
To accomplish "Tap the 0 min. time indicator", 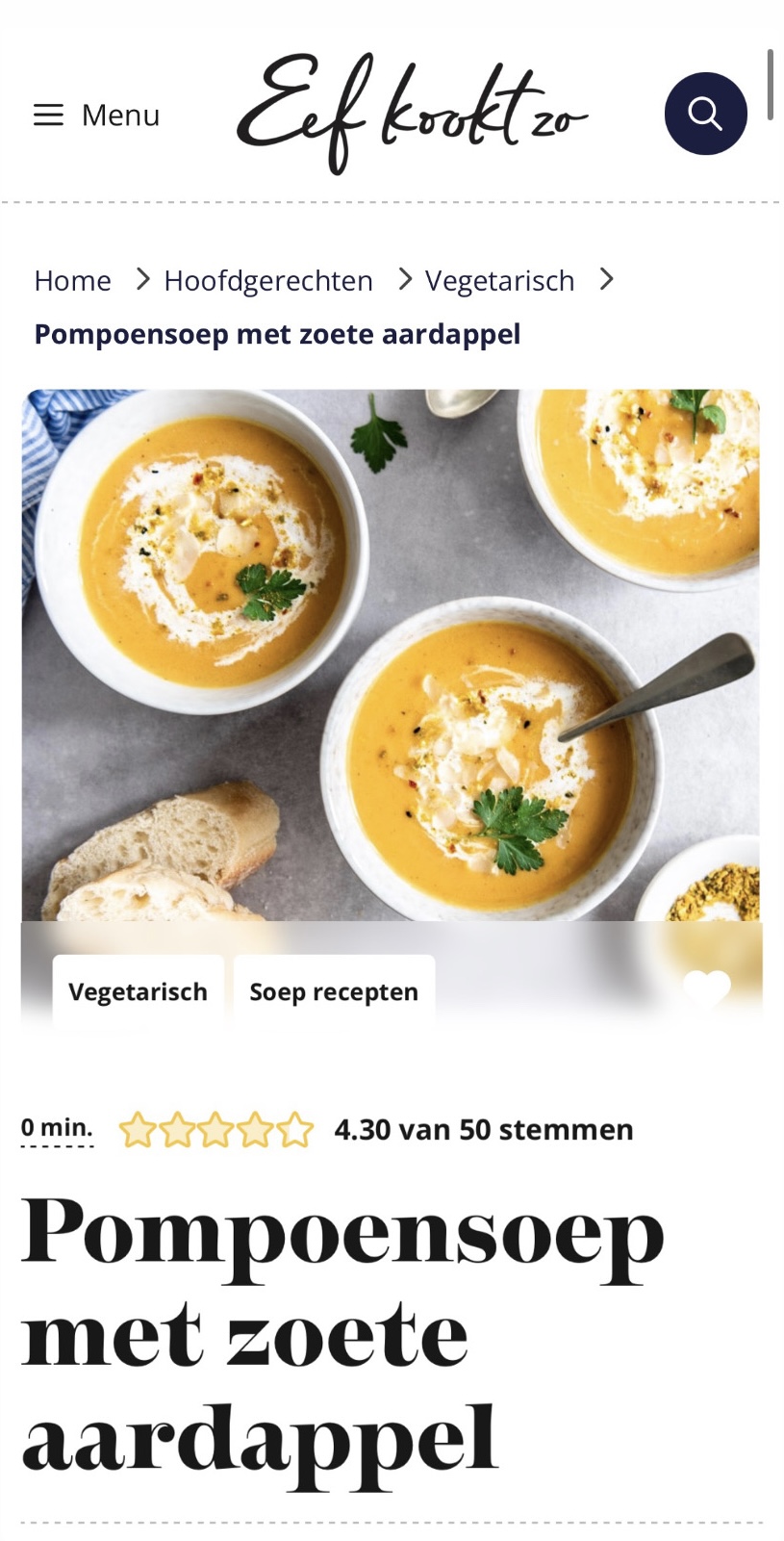I will coord(57,1128).
